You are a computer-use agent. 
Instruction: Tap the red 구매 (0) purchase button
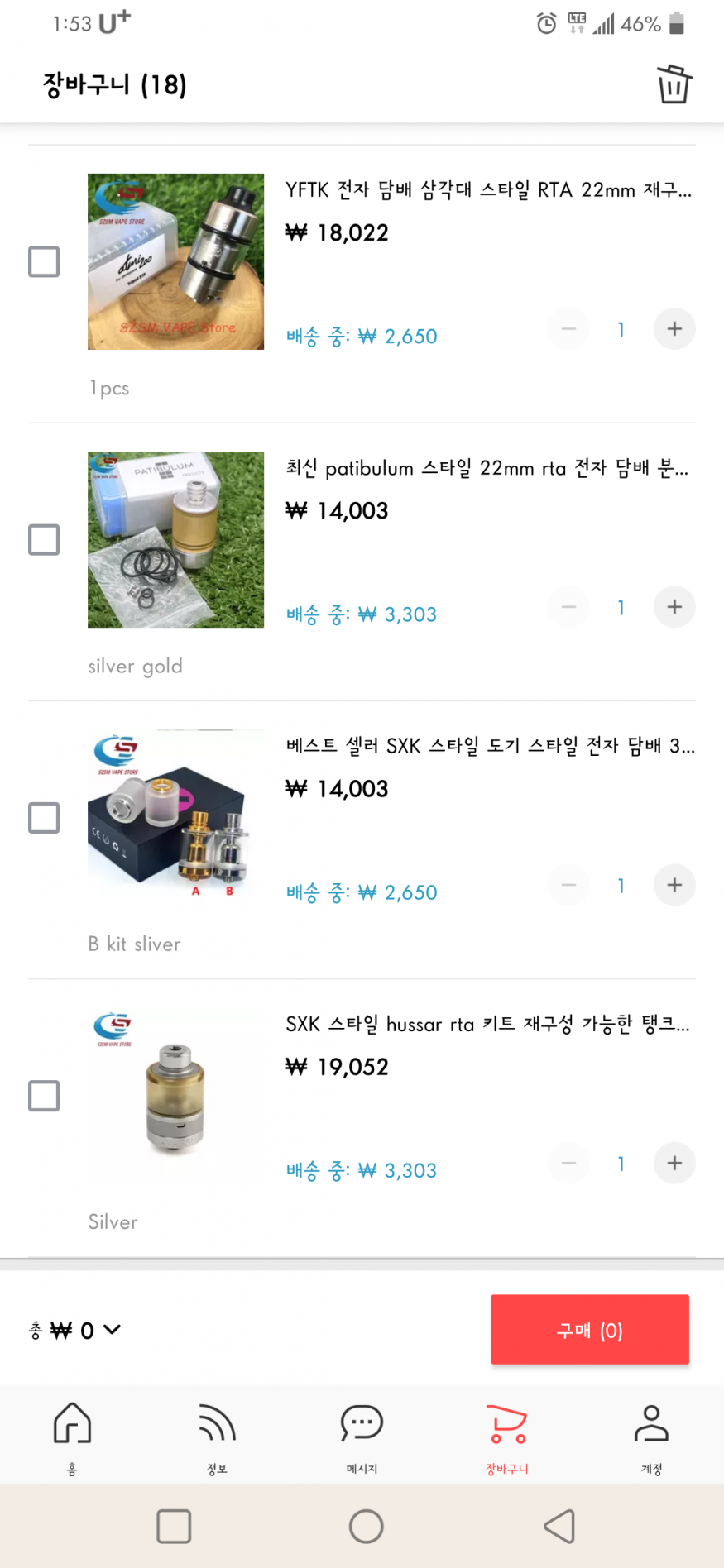pyautogui.click(x=589, y=1329)
